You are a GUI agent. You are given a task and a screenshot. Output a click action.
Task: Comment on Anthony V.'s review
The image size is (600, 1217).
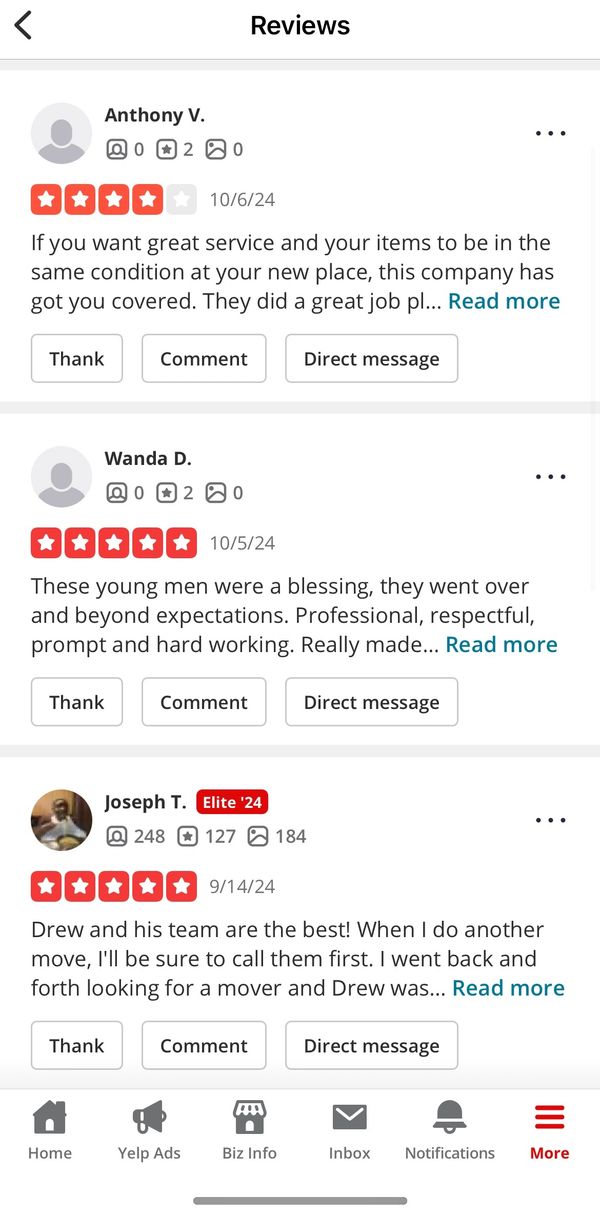click(x=204, y=359)
